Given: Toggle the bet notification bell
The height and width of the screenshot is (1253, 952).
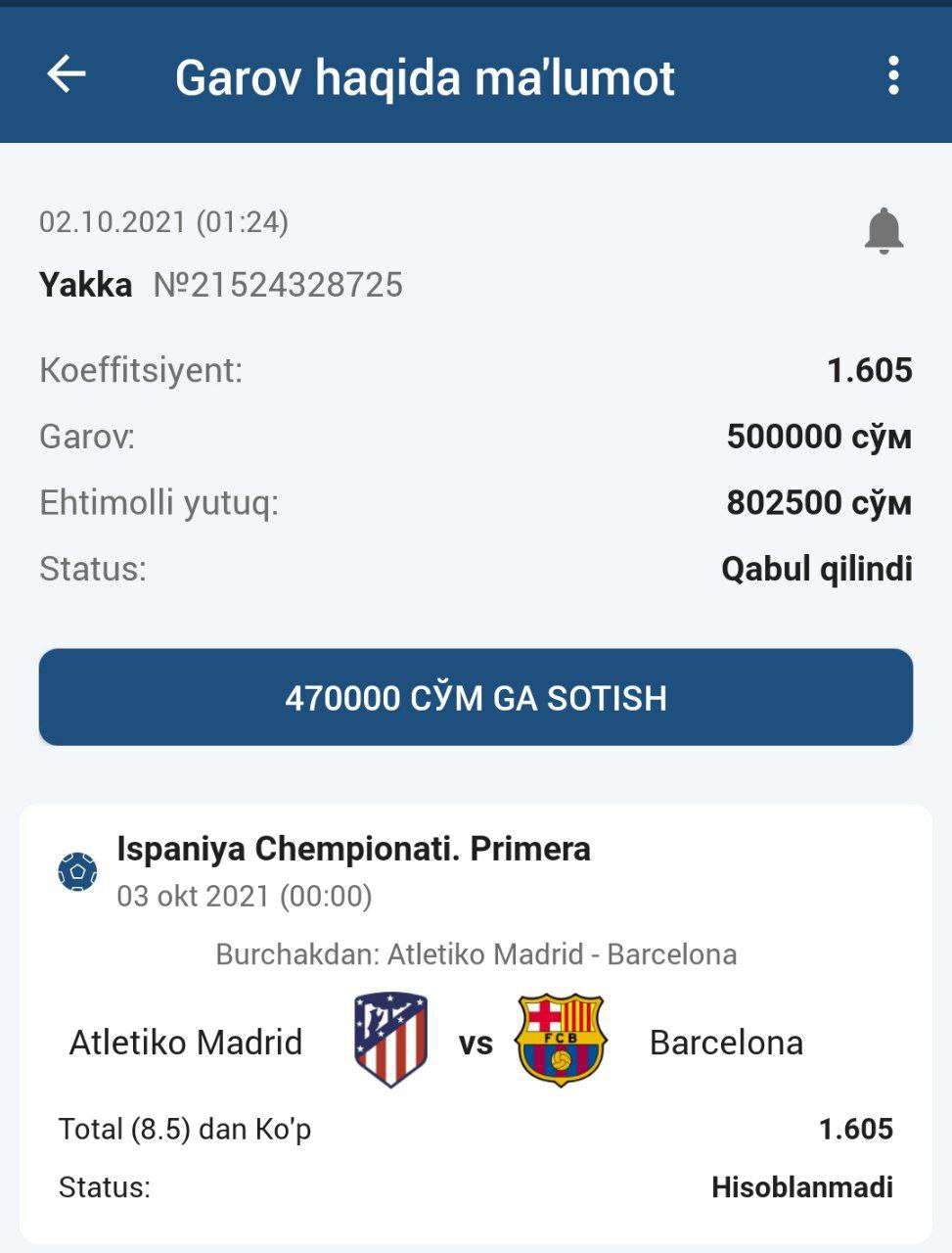Looking at the screenshot, I should pos(884,231).
